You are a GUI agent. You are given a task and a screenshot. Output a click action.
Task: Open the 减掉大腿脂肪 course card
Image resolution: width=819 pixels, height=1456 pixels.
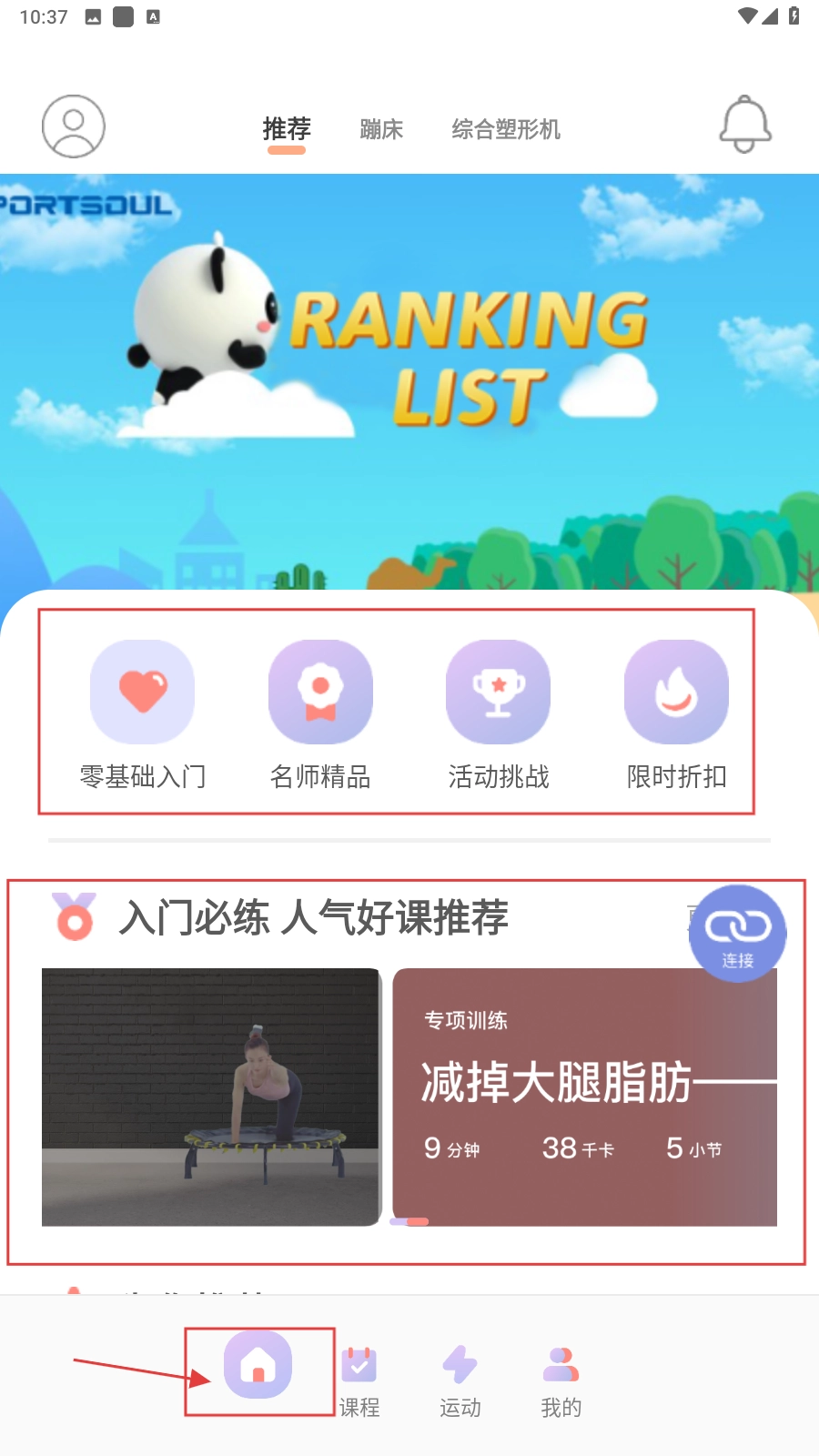point(584,1097)
